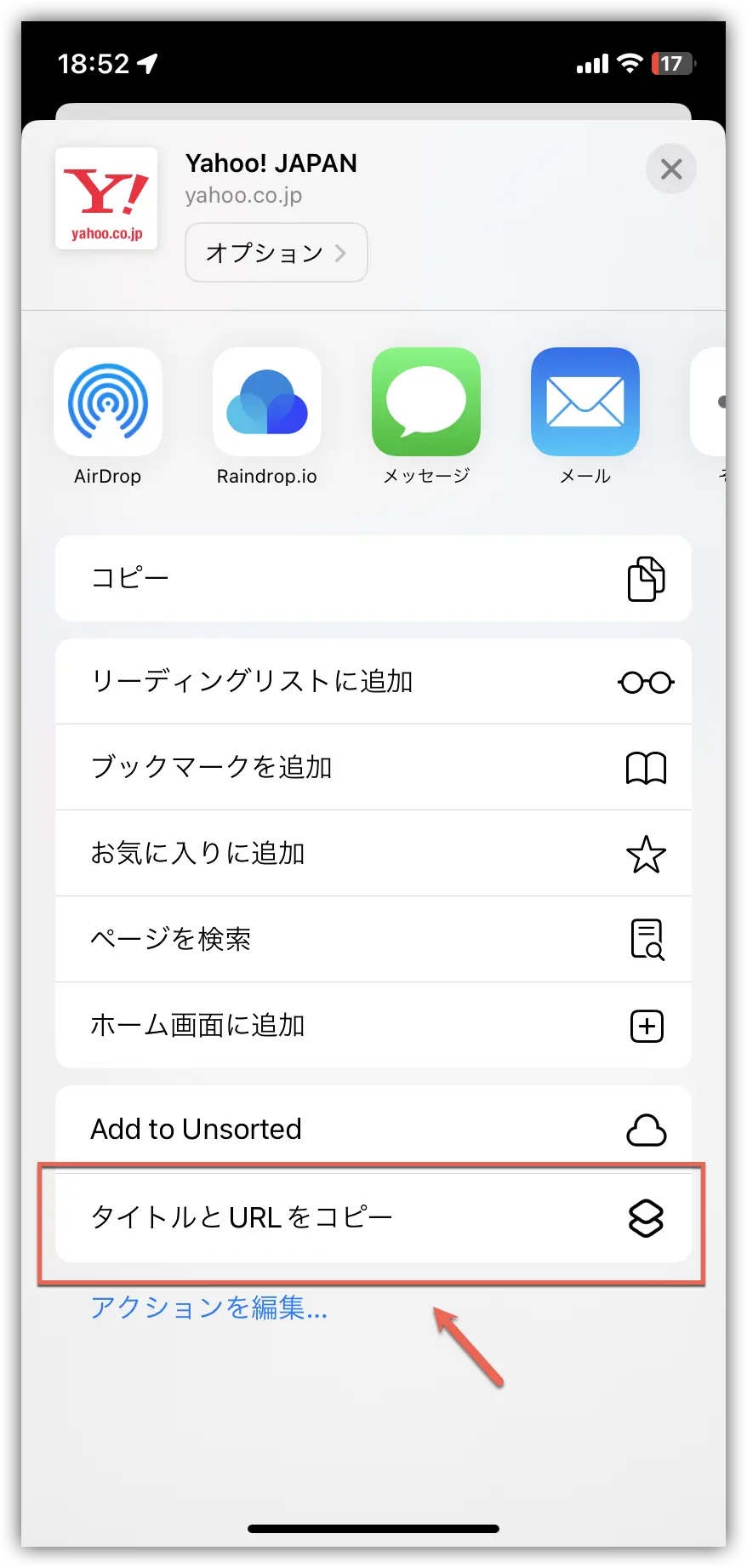Tap the glasses icon for リーディングリスト

pos(647,681)
